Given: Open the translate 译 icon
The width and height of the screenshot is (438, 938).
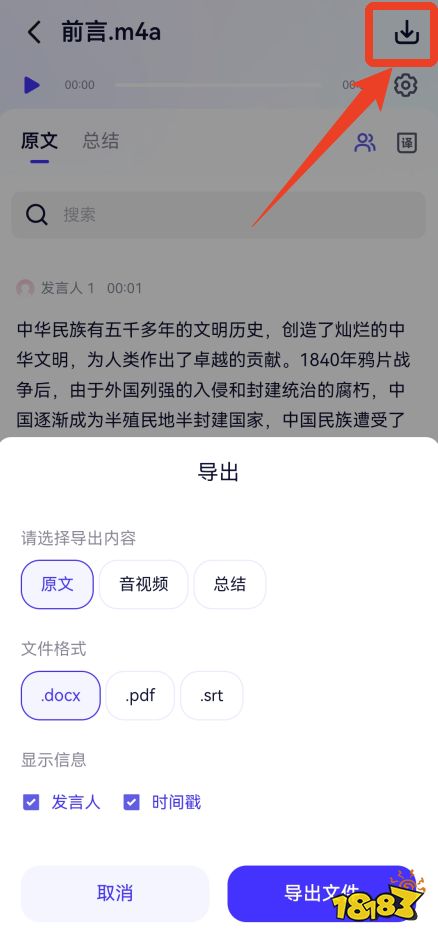Looking at the screenshot, I should [x=407, y=142].
